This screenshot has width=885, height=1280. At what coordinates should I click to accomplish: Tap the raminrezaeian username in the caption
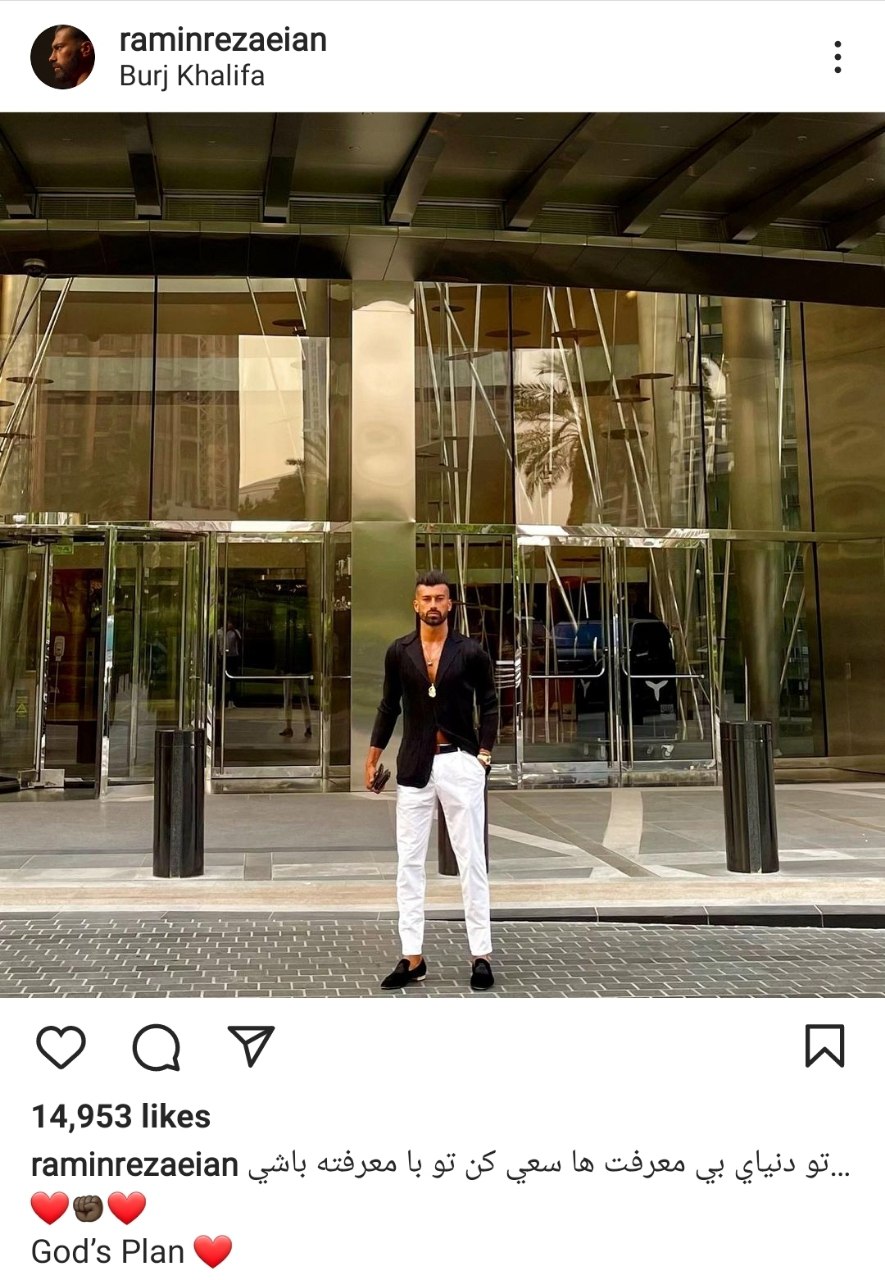tap(135, 1166)
